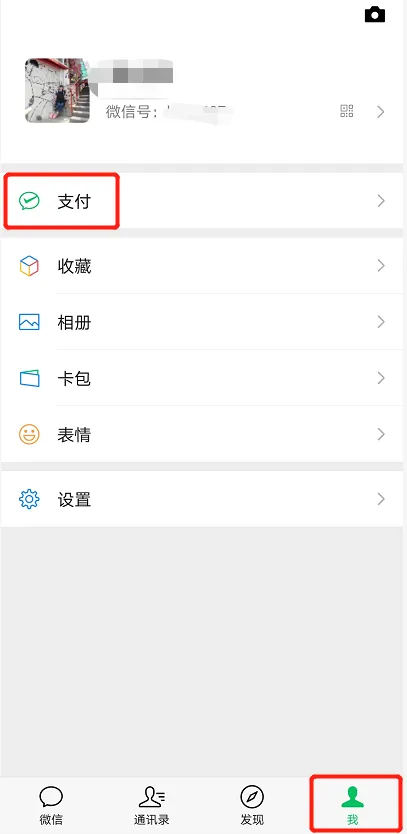The height and width of the screenshot is (834, 407).
Task: Open 收藏 favorites
Action: (x=202, y=265)
